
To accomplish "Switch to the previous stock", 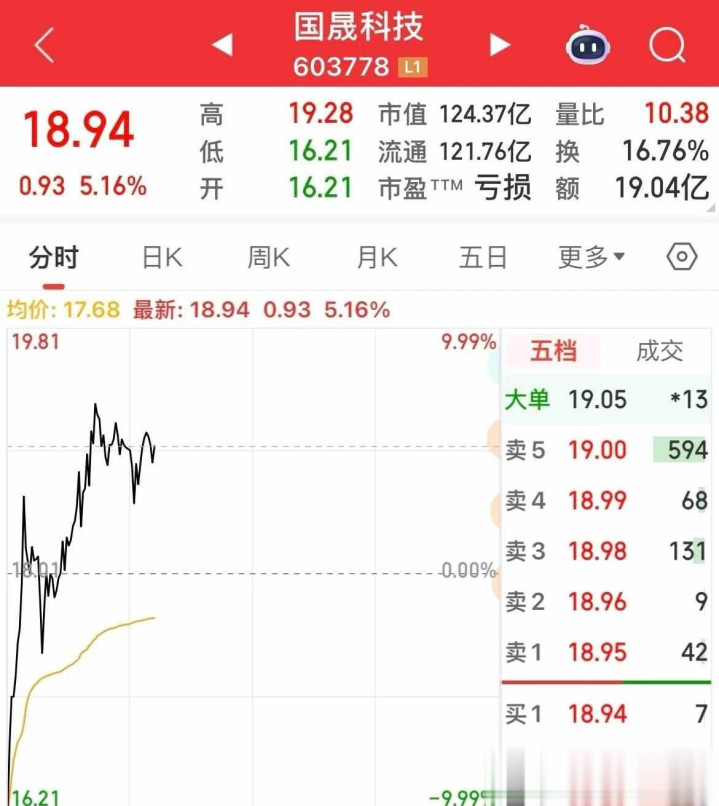I will coord(222,45).
